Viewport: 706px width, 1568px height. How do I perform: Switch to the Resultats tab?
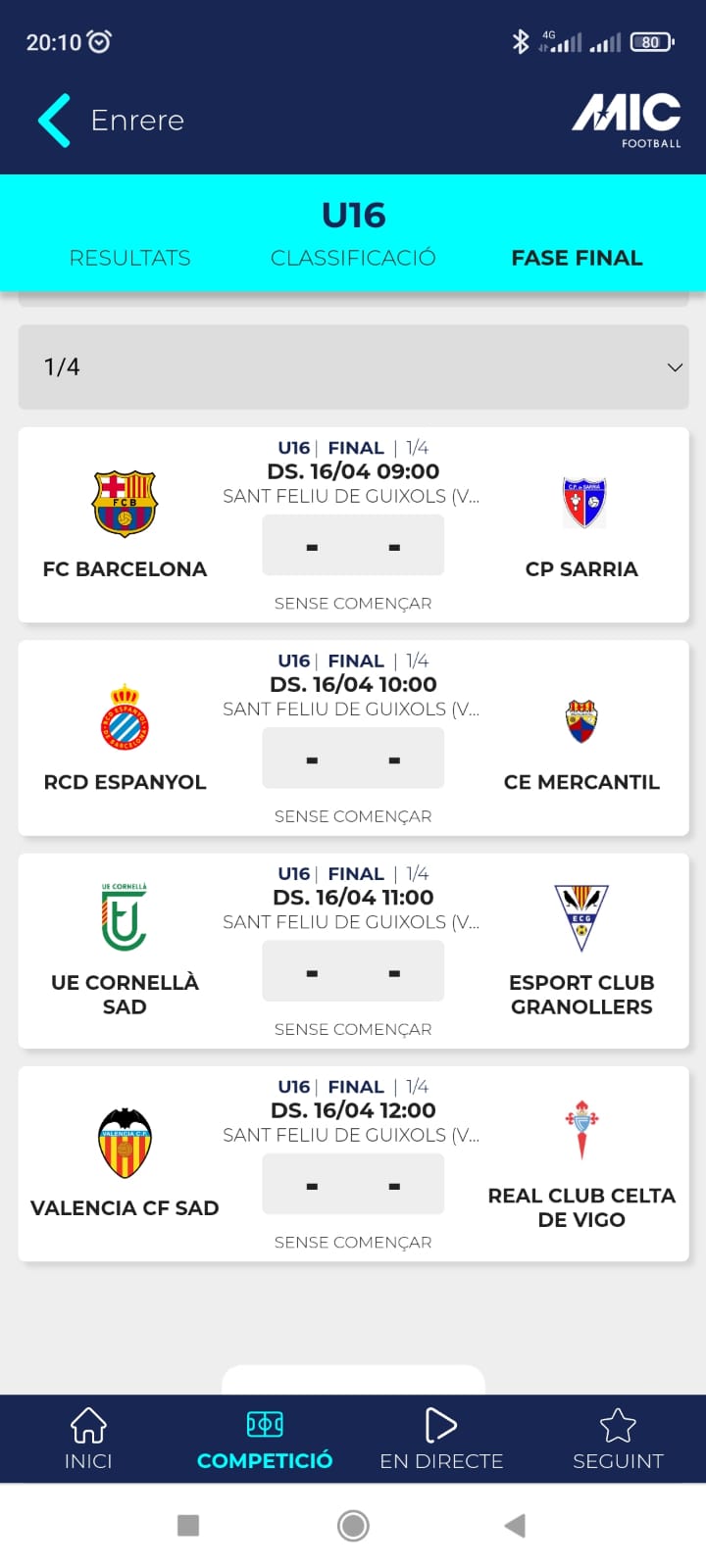[129, 258]
